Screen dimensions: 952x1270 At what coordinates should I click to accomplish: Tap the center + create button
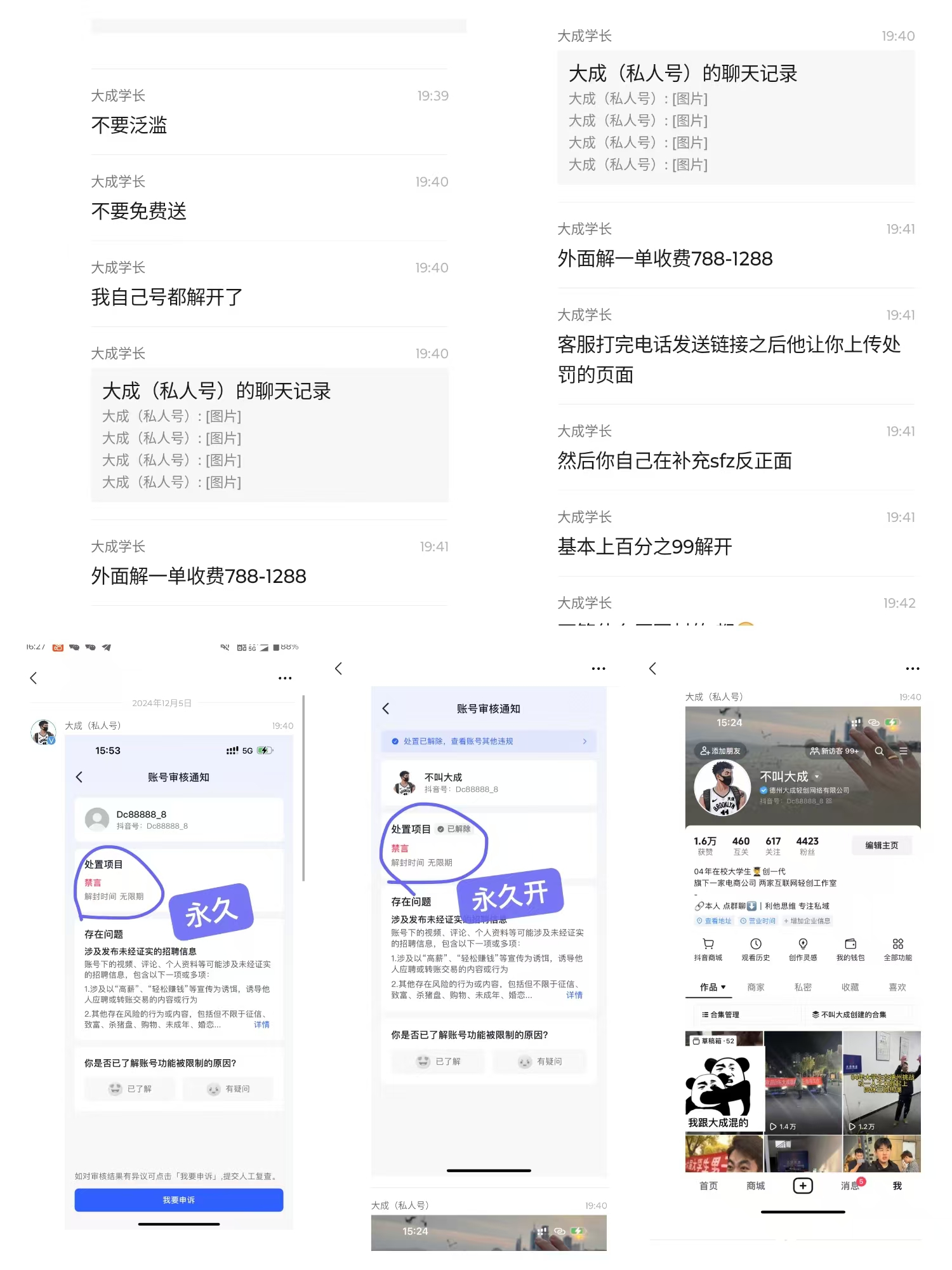tap(802, 1185)
